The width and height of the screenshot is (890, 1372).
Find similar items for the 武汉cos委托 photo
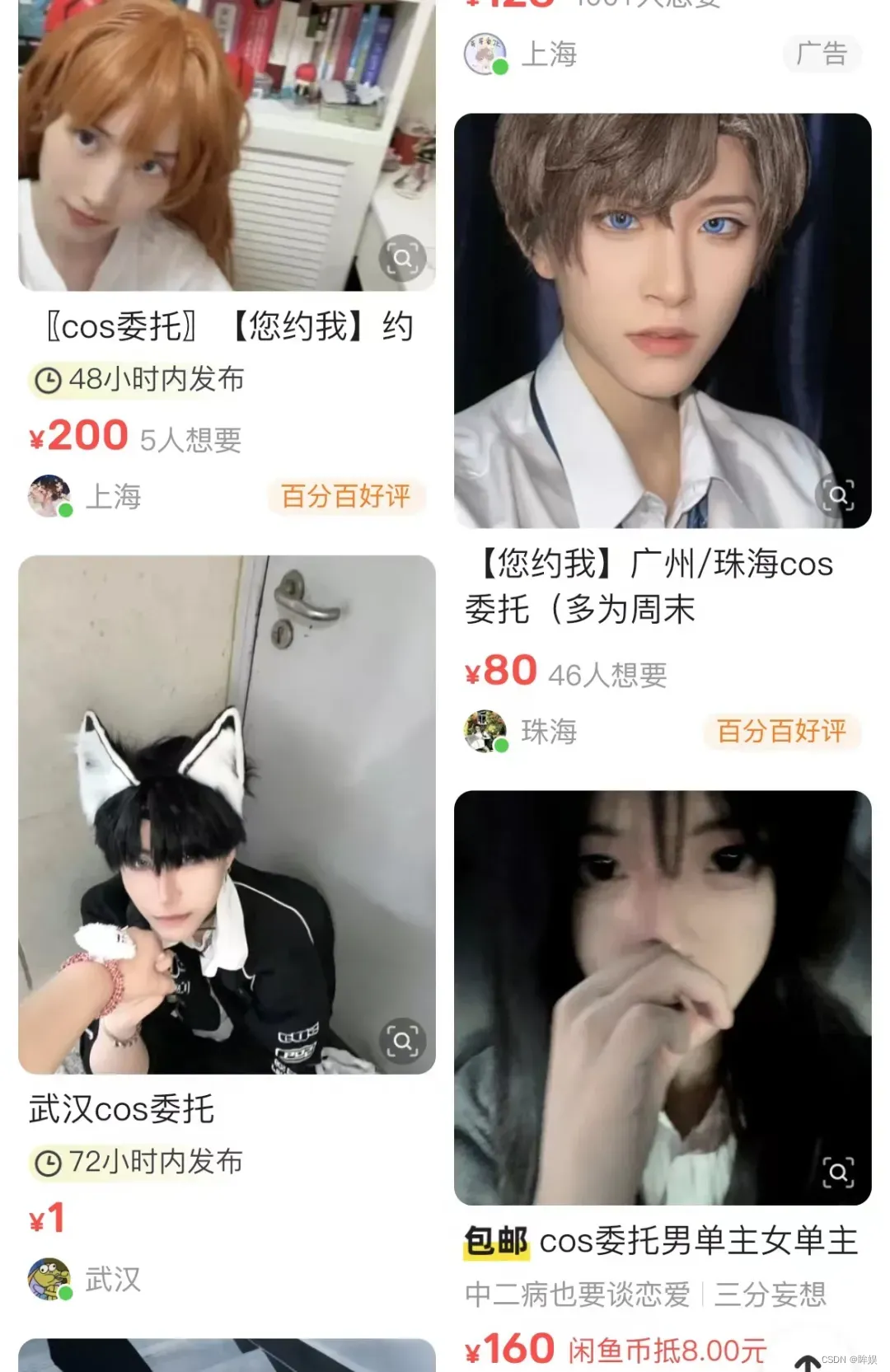[402, 1041]
